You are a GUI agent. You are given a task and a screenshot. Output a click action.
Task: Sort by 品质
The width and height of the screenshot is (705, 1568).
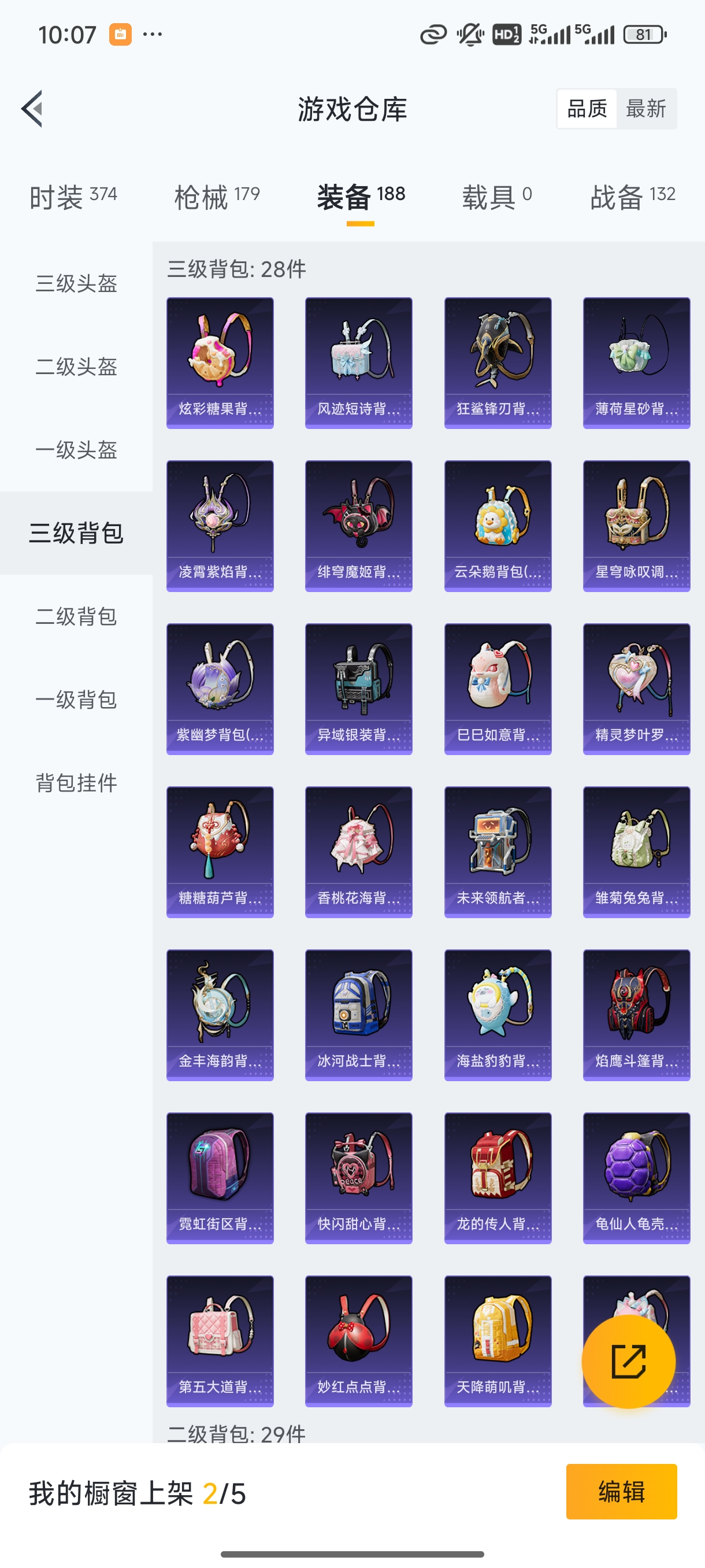click(x=587, y=108)
